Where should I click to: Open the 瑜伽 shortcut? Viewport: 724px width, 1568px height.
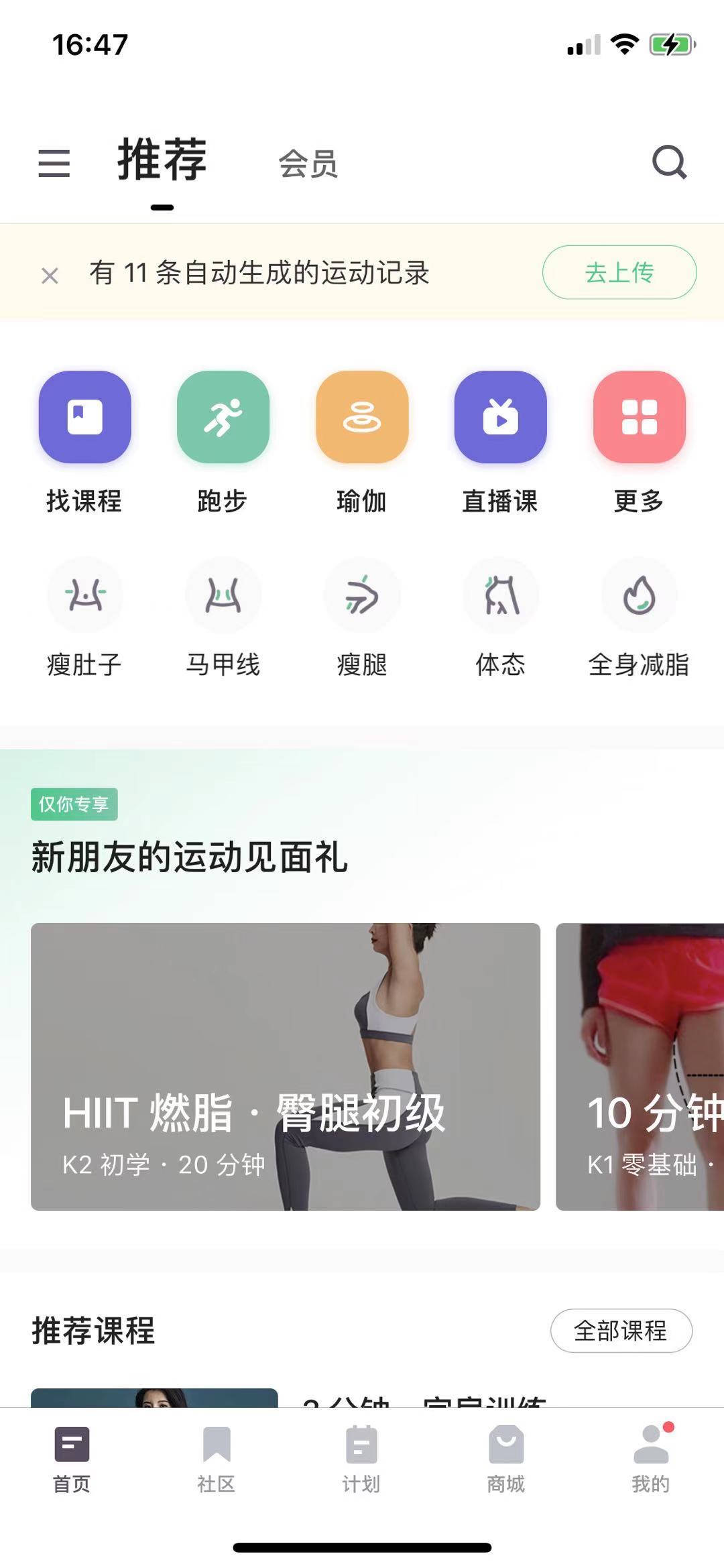361,418
